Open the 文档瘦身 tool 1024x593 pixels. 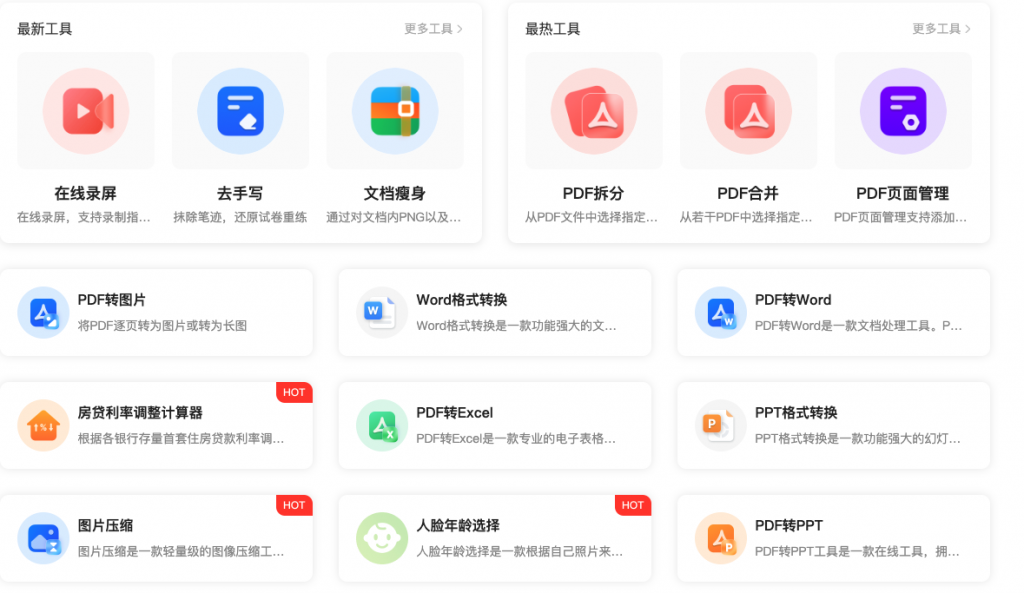pyautogui.click(x=395, y=140)
